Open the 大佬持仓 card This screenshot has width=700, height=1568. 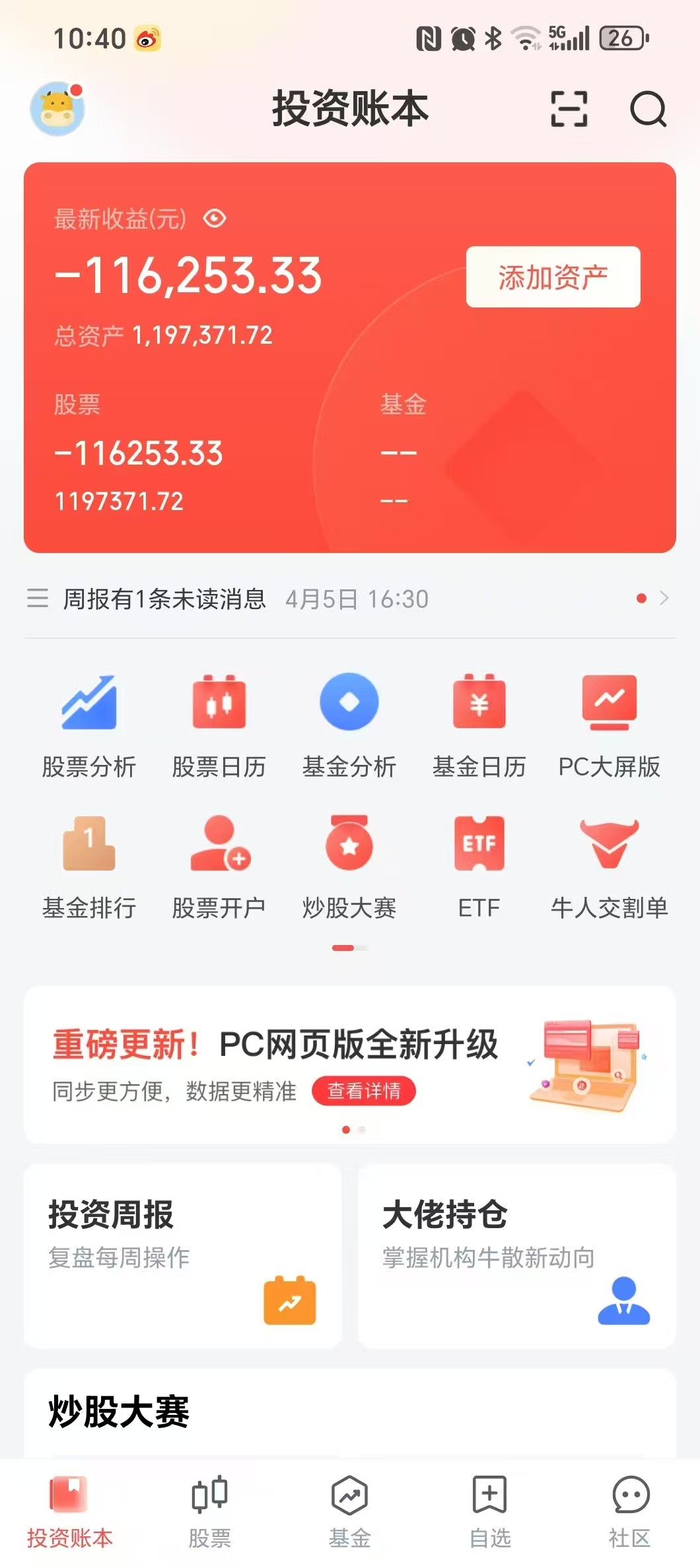click(517, 1256)
